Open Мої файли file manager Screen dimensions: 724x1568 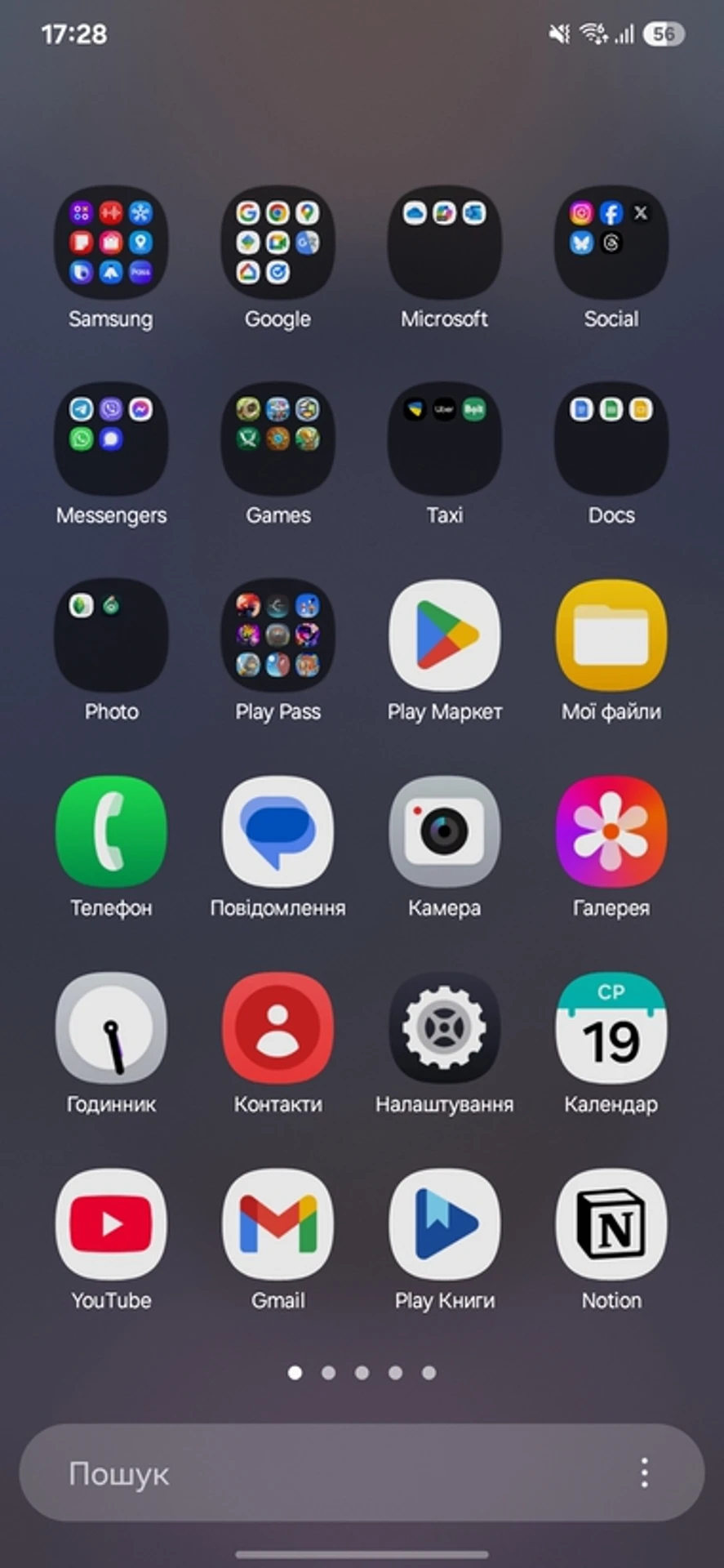(611, 635)
